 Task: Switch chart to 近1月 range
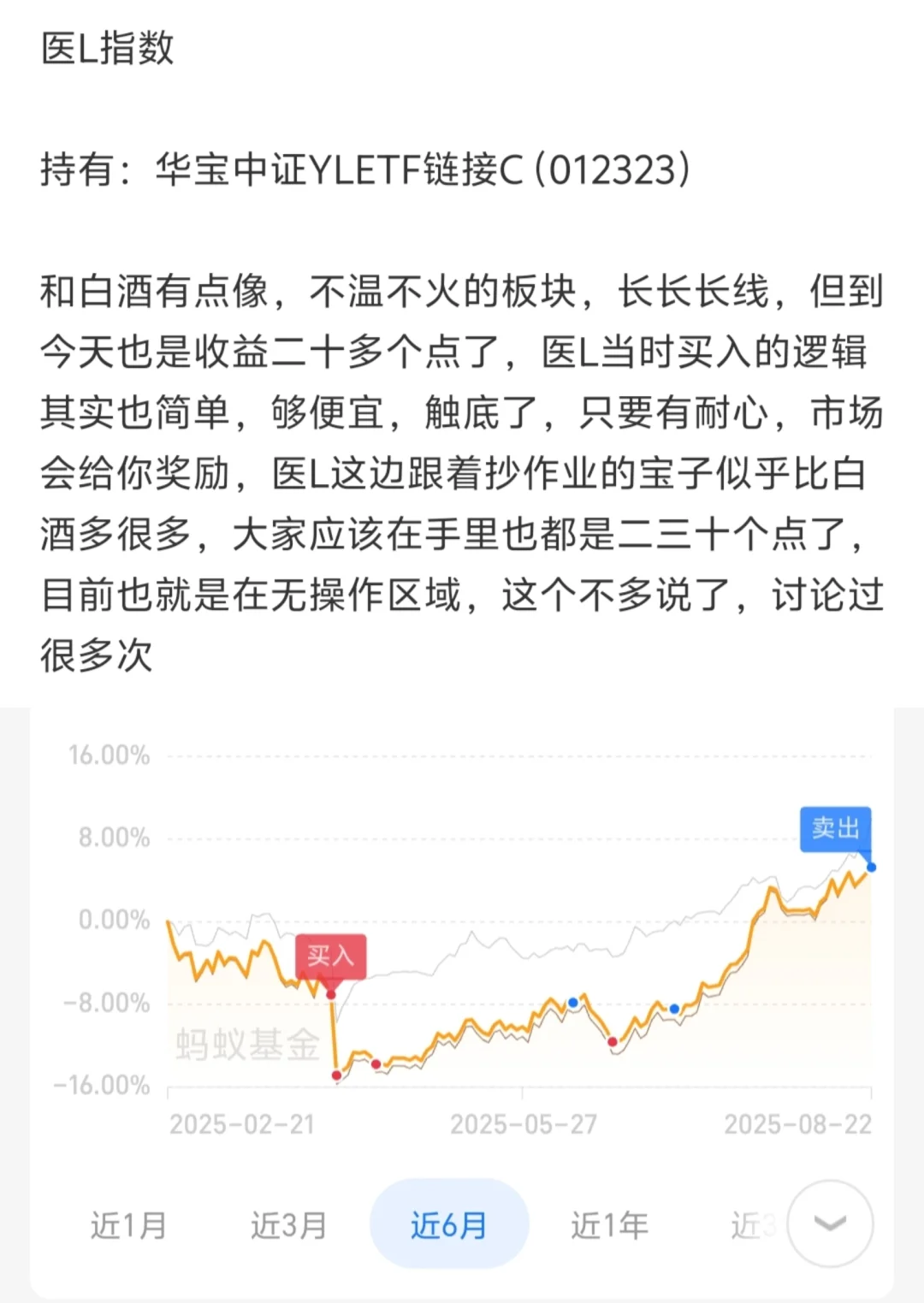point(129,1225)
